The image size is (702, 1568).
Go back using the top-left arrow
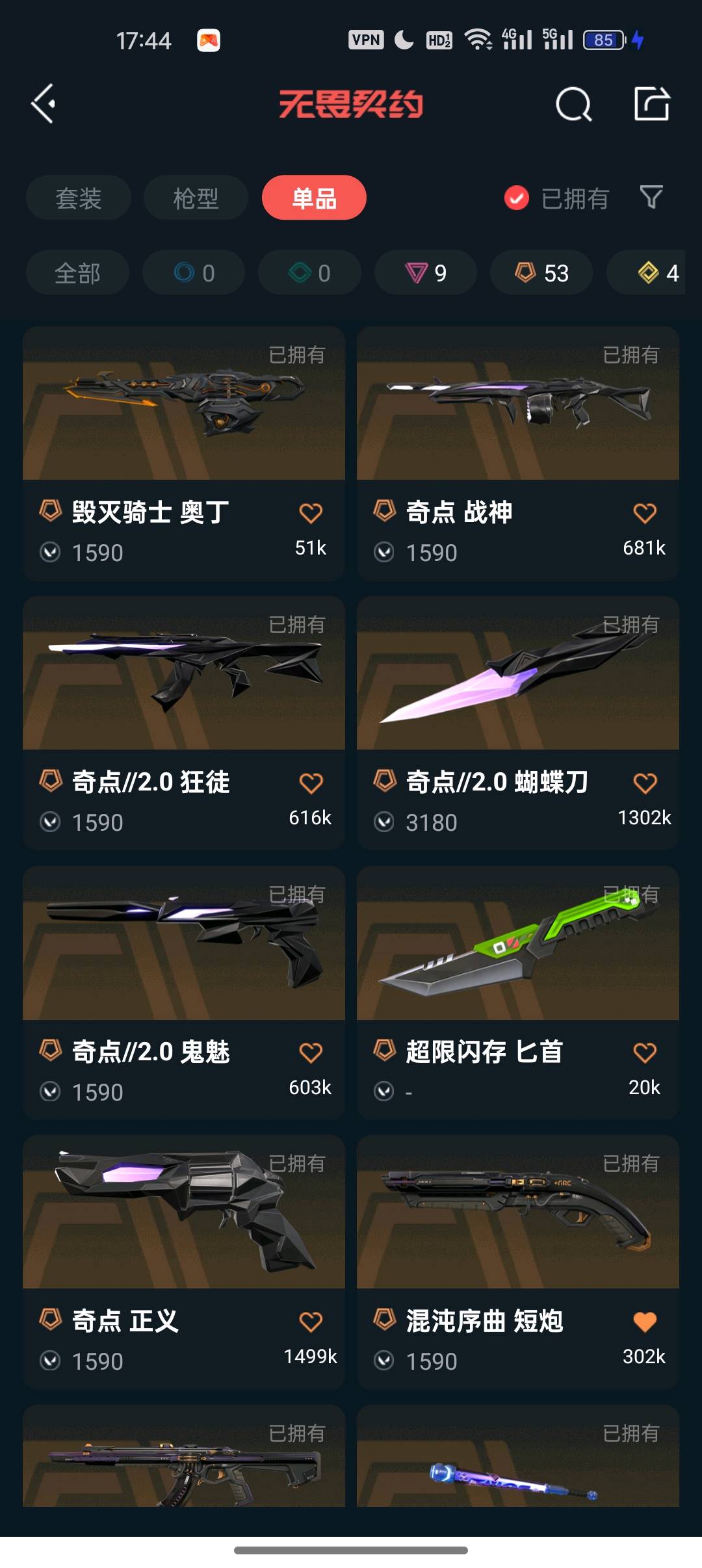(44, 104)
